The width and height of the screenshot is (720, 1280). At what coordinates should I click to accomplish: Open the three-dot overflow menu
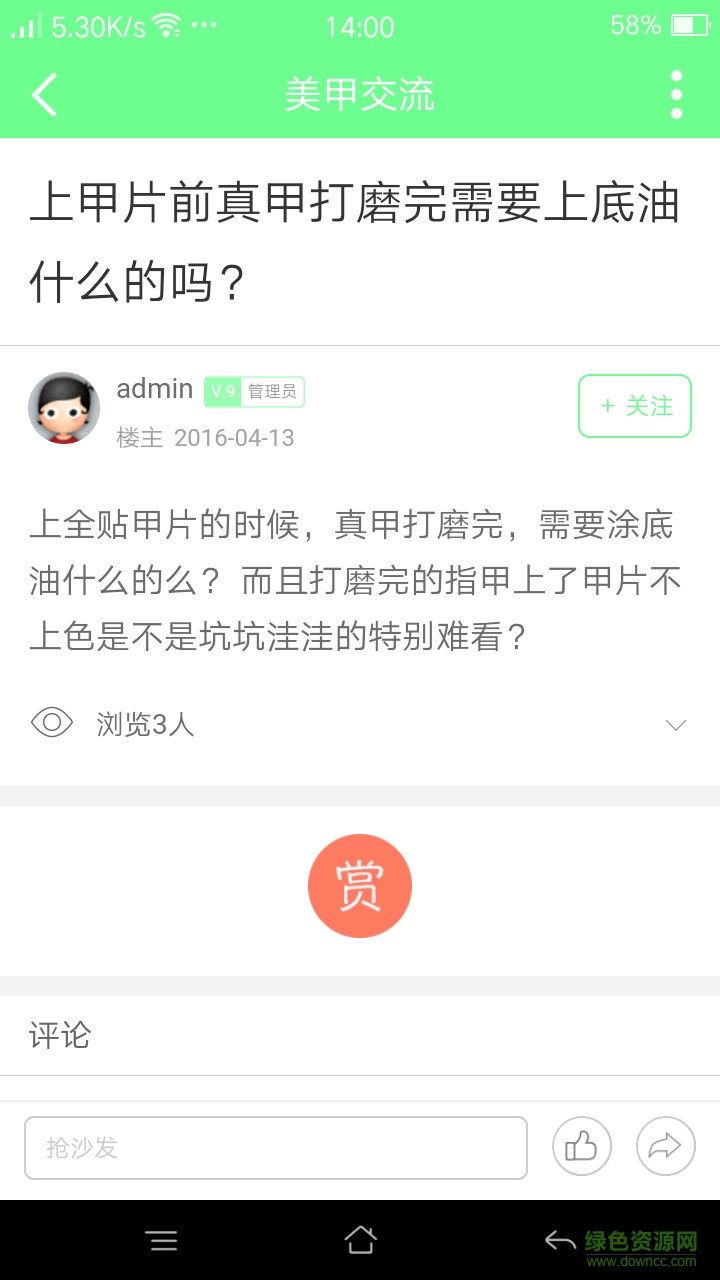click(x=676, y=95)
